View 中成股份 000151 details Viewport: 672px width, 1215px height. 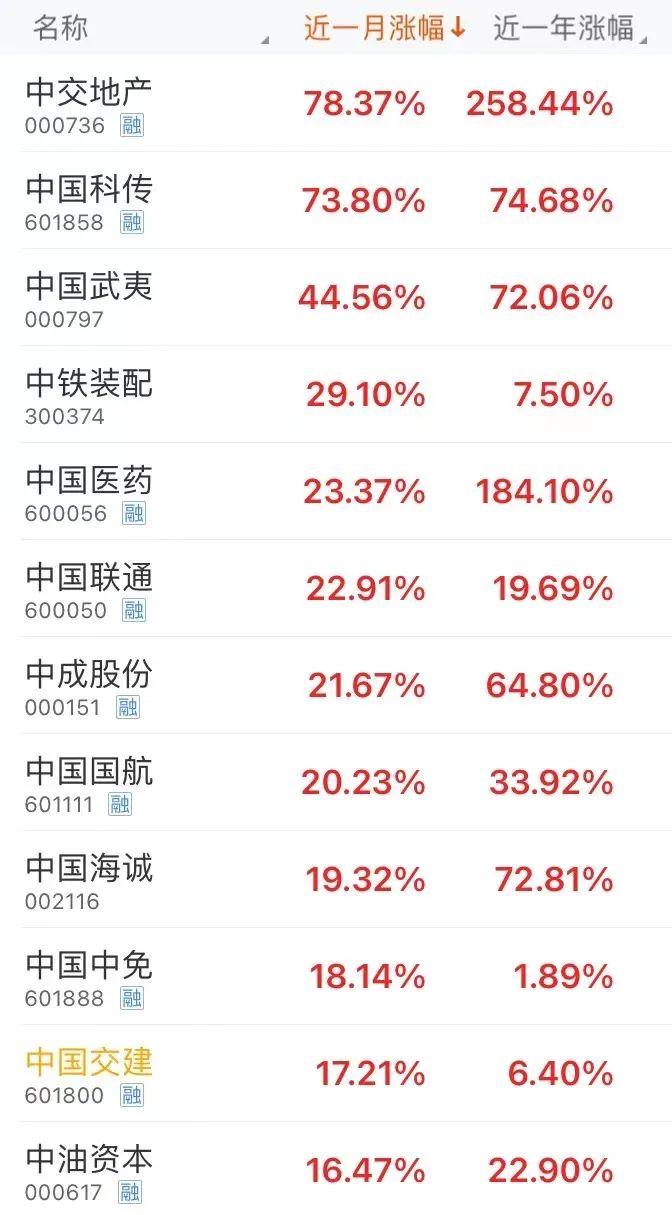[x=336, y=686]
